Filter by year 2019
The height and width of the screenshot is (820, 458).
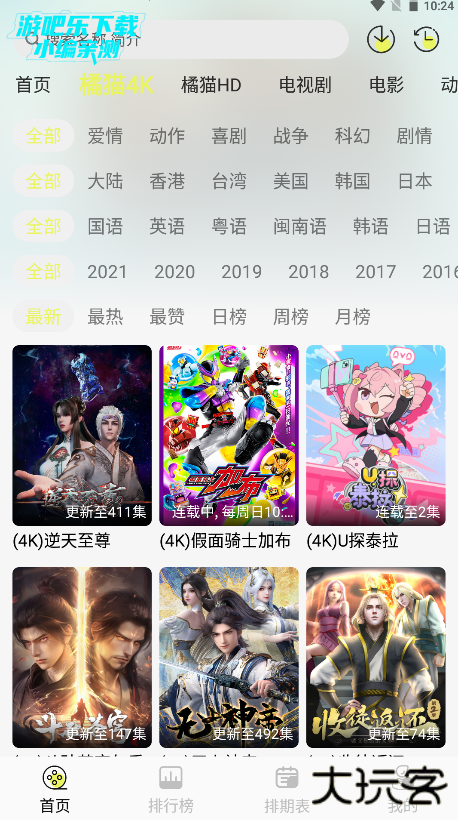(242, 272)
